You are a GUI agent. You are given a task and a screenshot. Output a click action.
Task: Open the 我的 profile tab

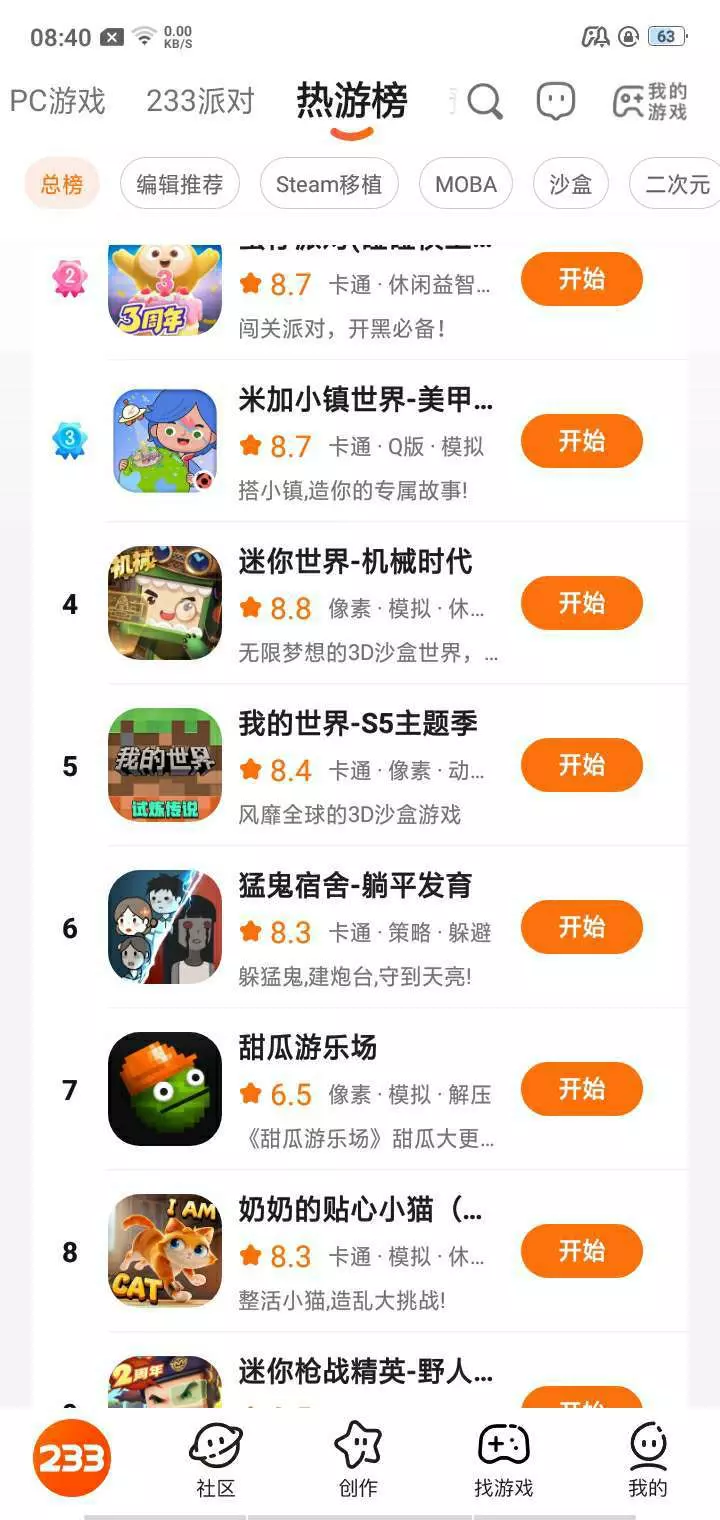click(648, 1460)
